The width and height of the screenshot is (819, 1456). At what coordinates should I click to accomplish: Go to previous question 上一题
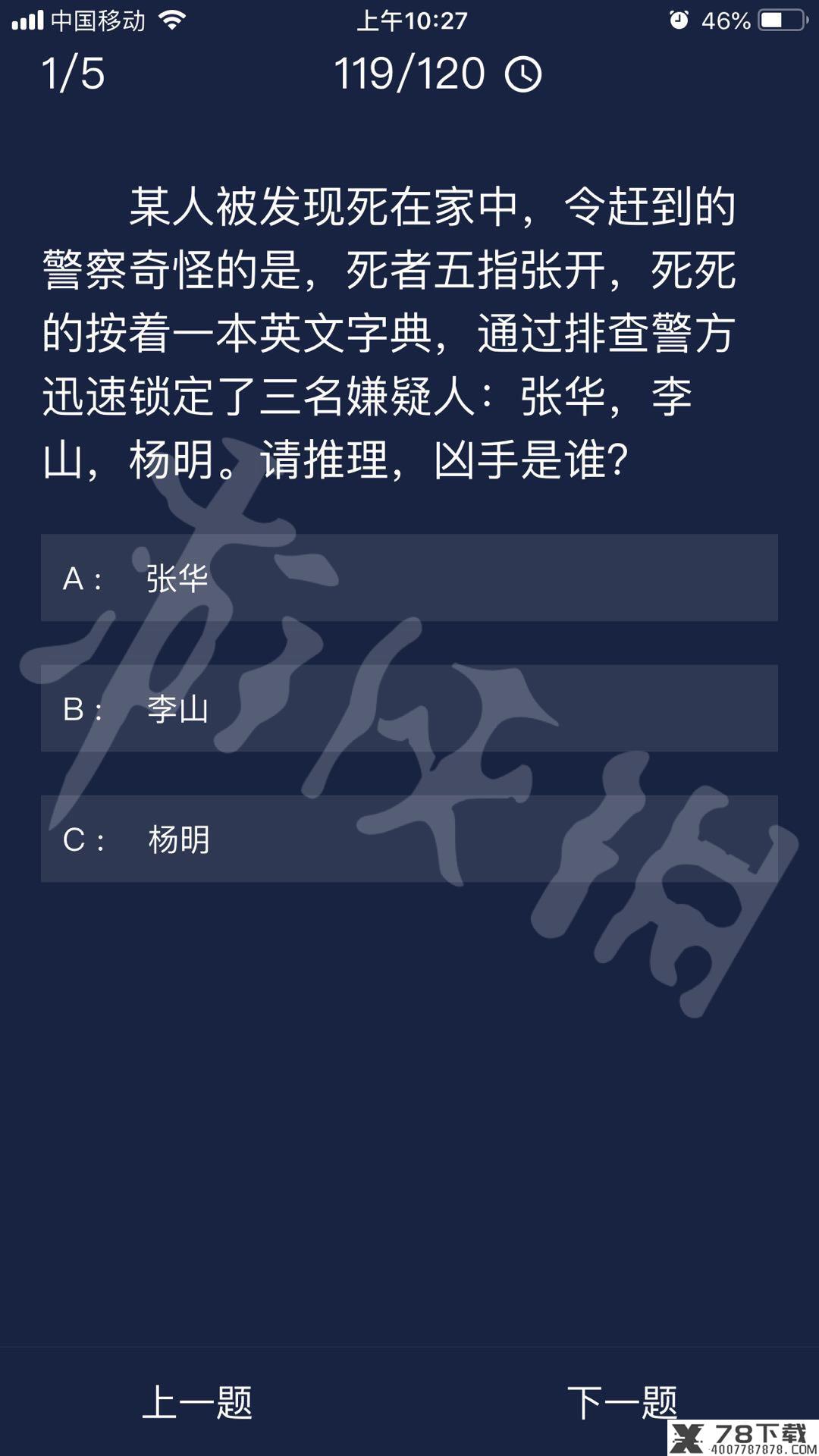(197, 1401)
